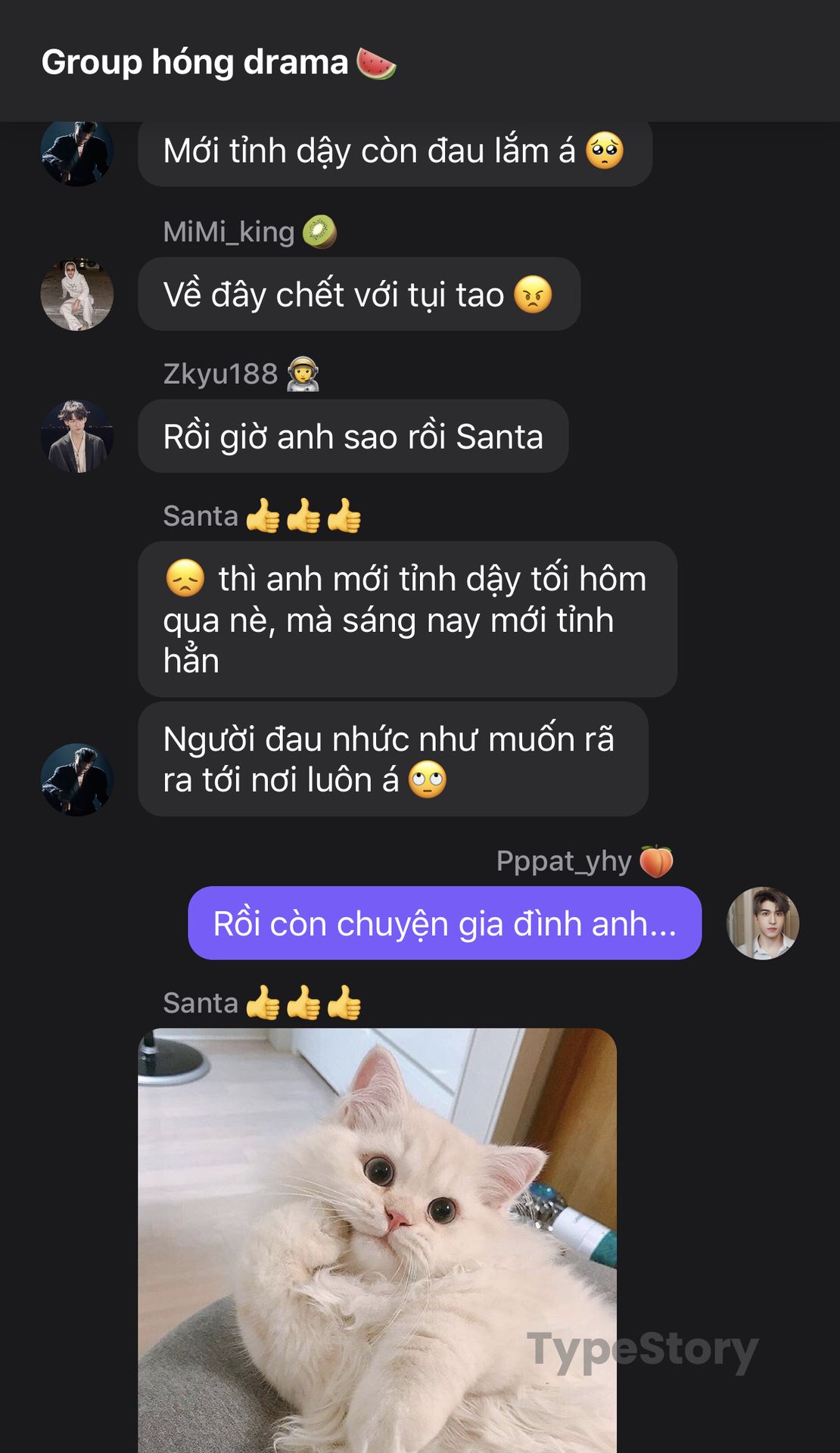Open MiMi_king's profile avatar
Image resolution: width=840 pixels, height=1453 pixels.
(x=76, y=294)
